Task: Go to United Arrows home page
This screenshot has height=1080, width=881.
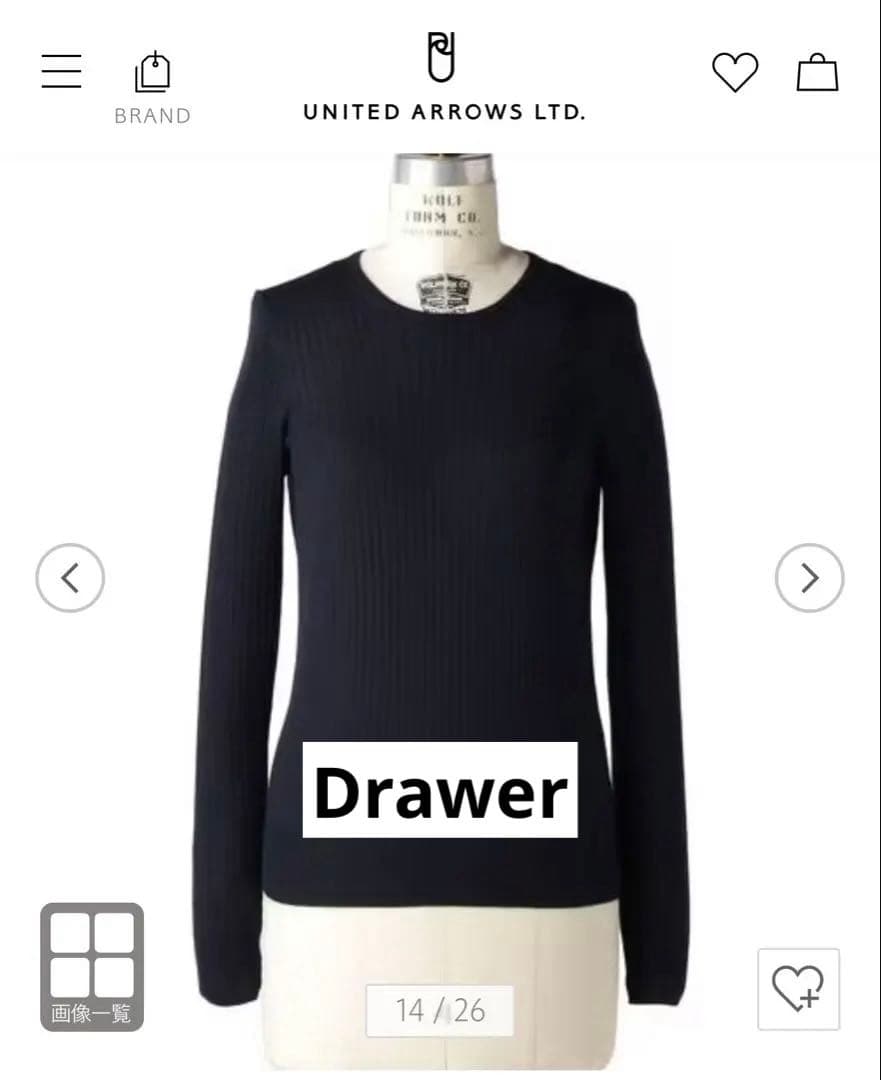Action: [442, 78]
